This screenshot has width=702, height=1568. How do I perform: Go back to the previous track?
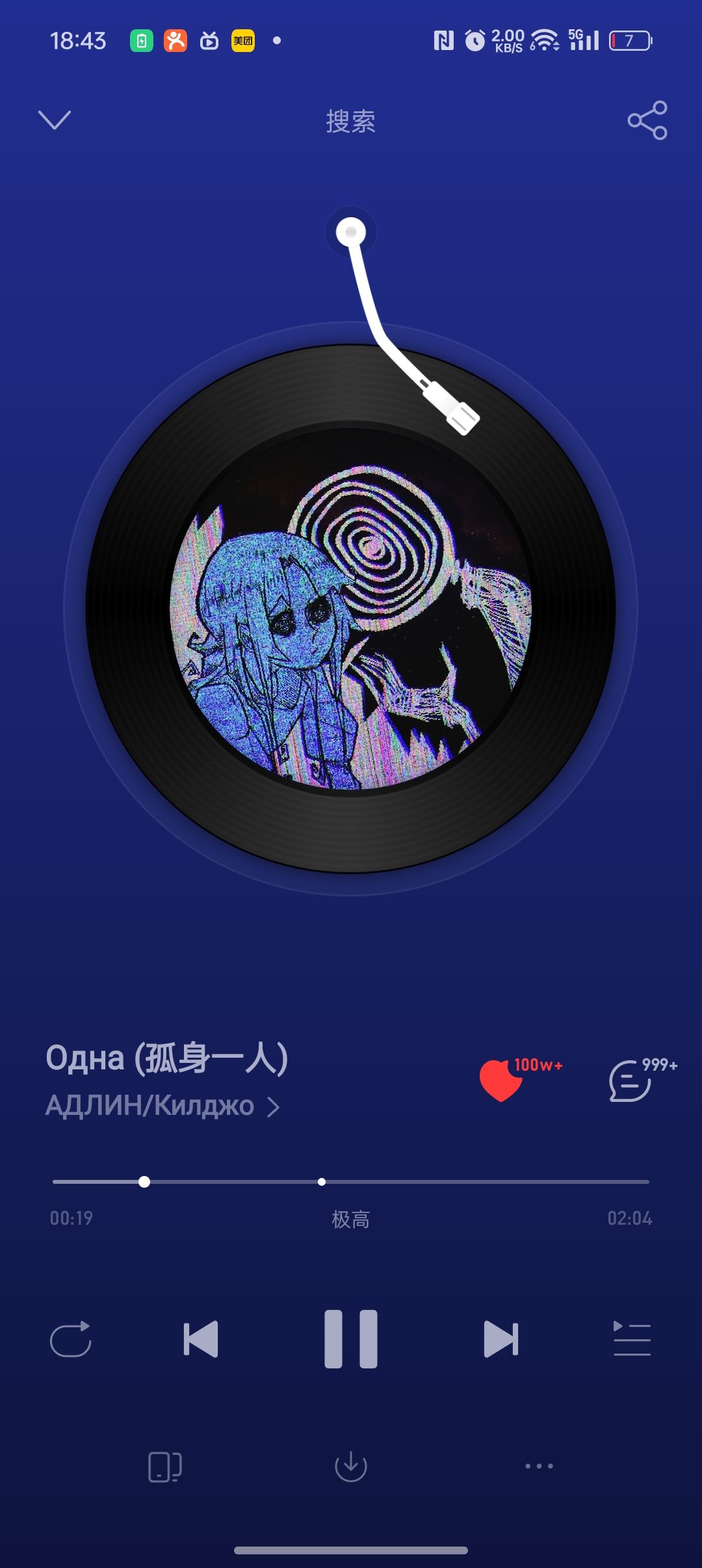tap(200, 1339)
